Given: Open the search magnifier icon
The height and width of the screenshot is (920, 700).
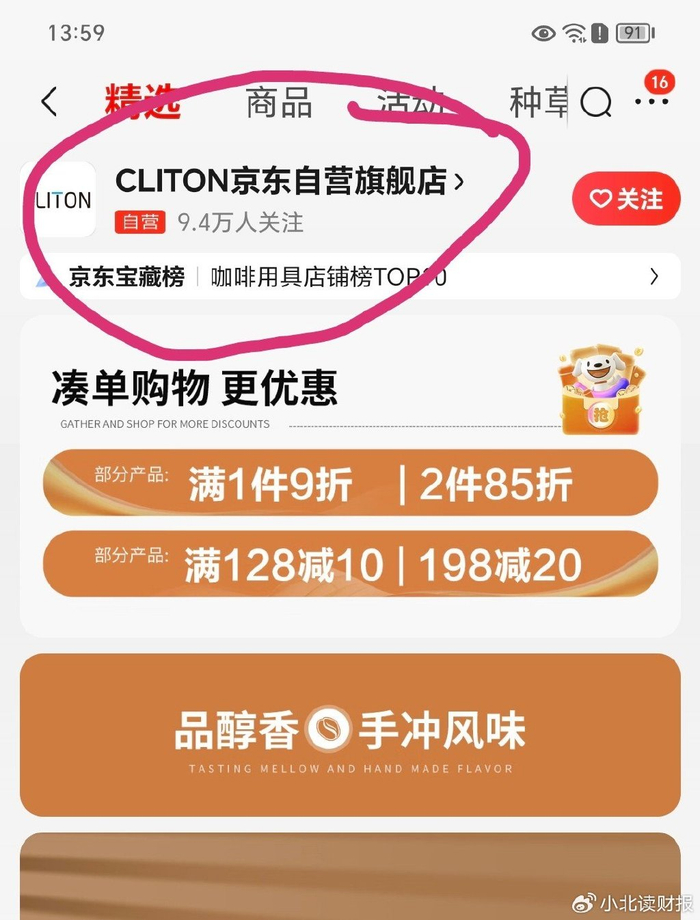Looking at the screenshot, I should click(x=596, y=102).
